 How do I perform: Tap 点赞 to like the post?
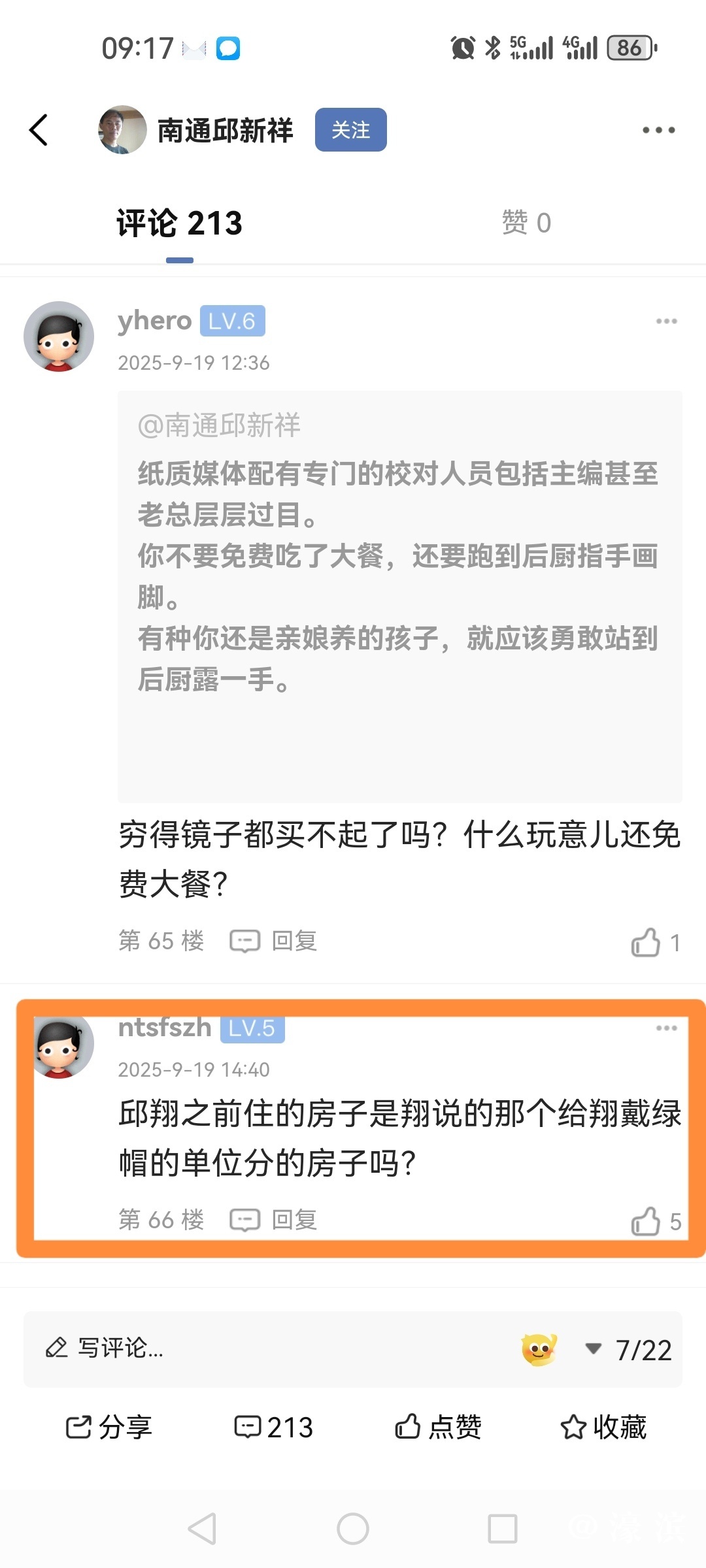click(438, 1428)
